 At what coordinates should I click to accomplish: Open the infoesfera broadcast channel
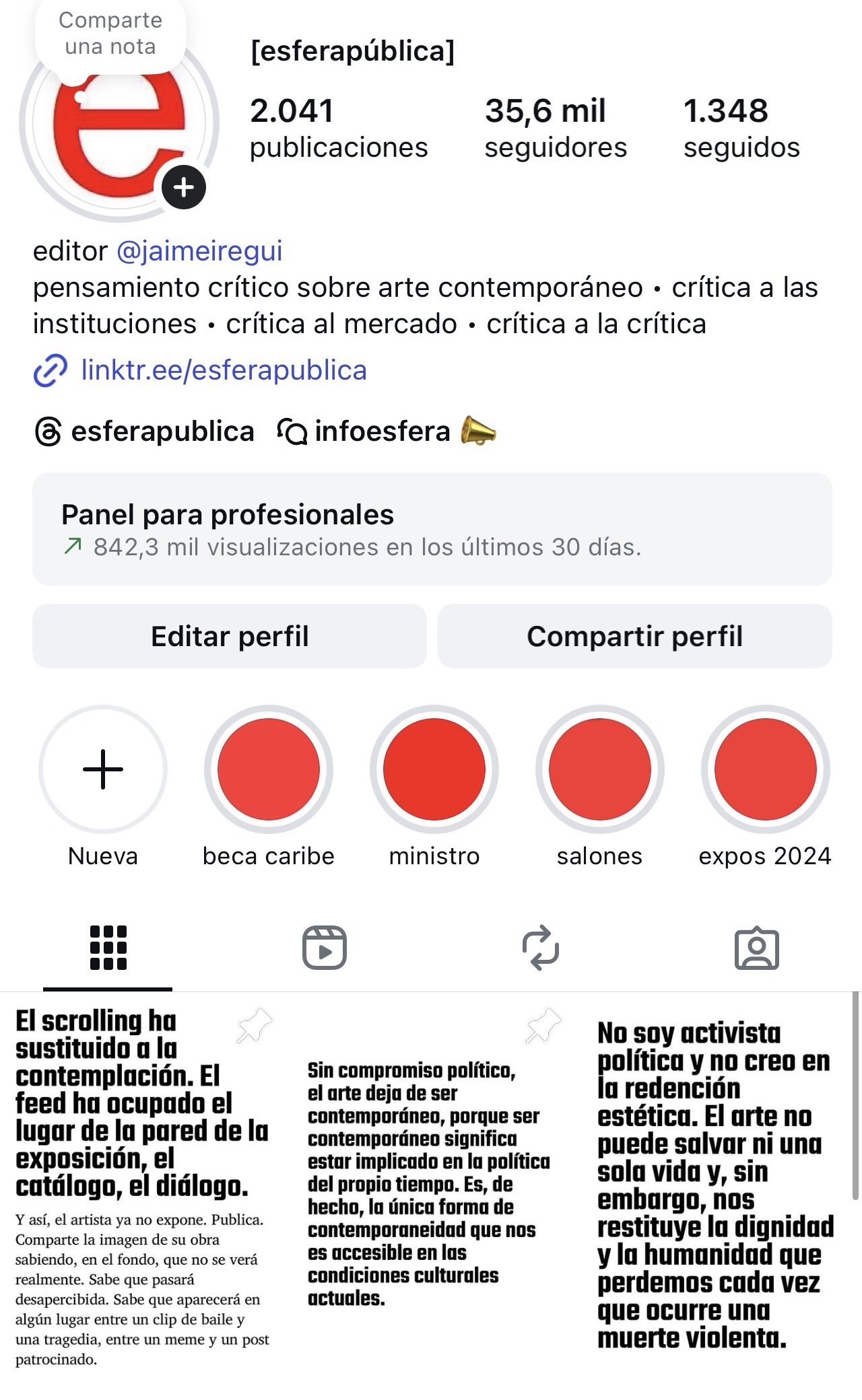[x=385, y=431]
